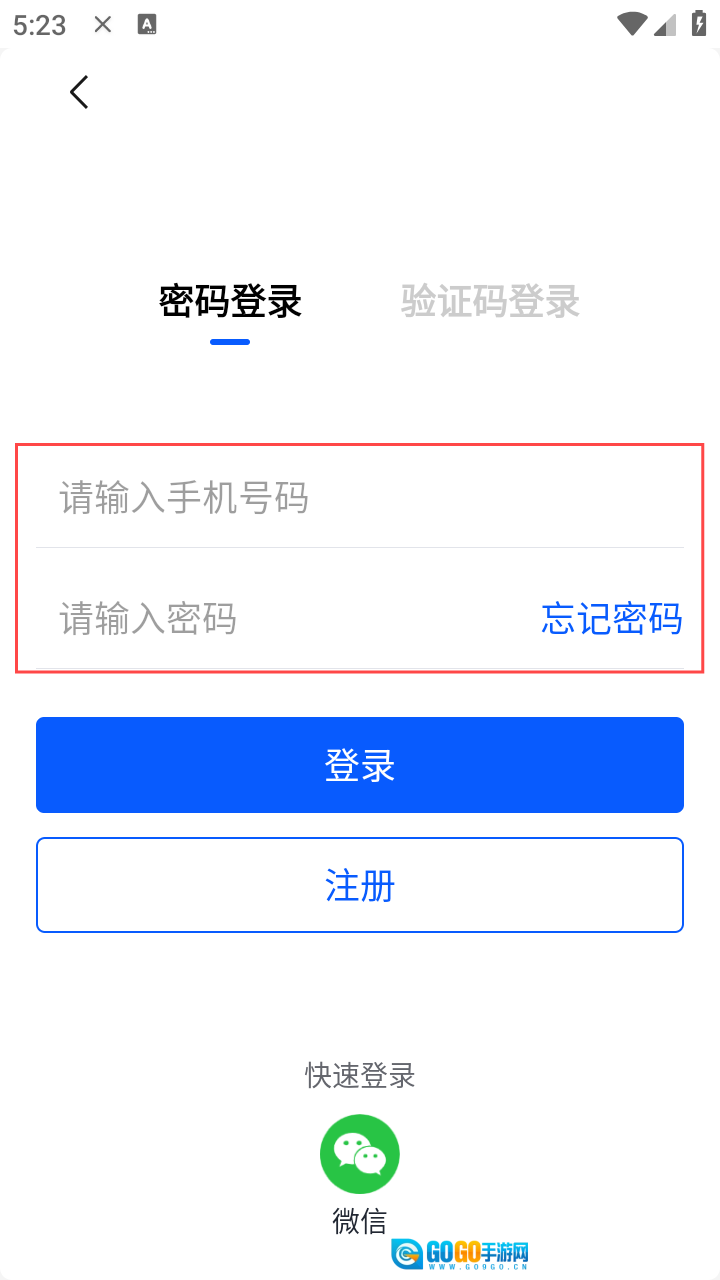
Task: Select the 密码登录 tab
Action: 230,301
